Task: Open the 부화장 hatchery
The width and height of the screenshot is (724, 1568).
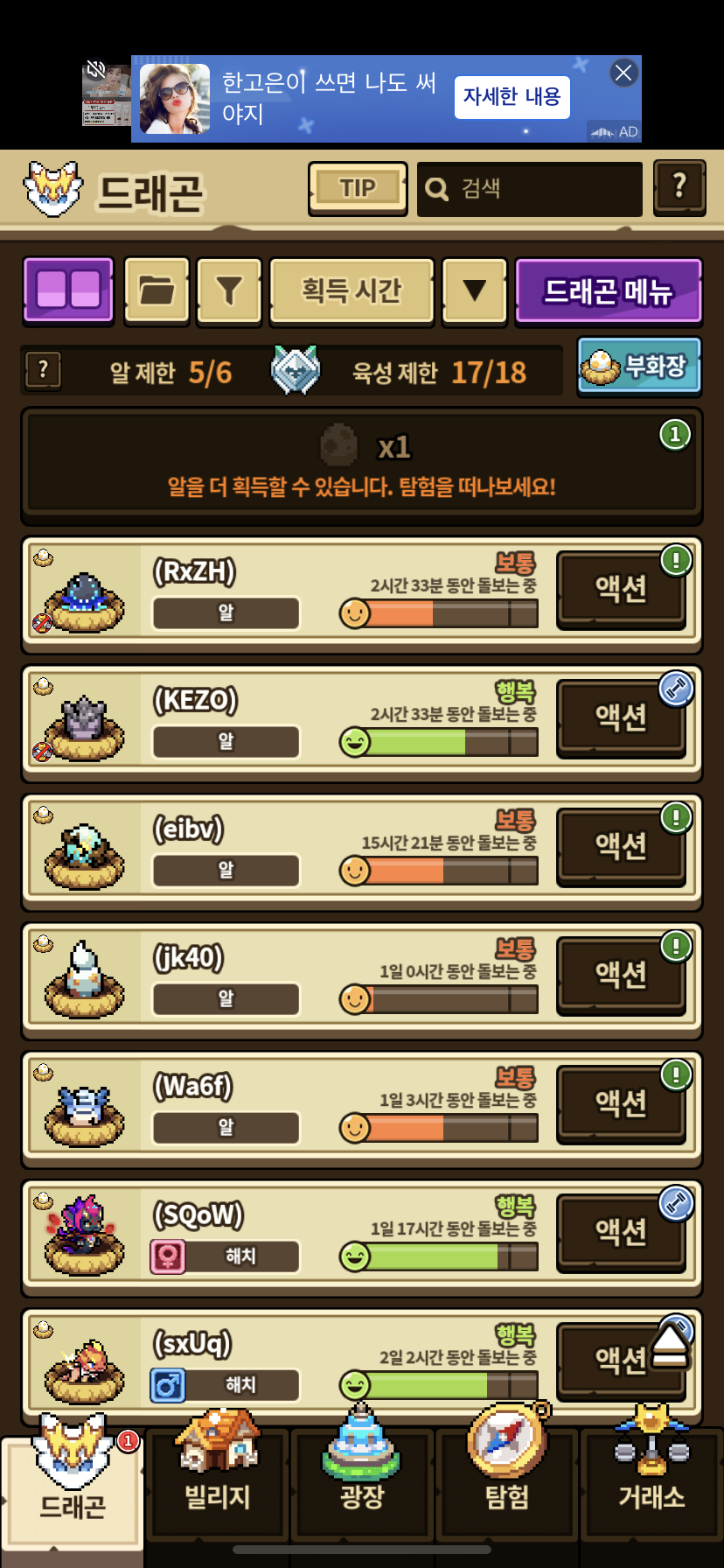Action: coord(639,367)
